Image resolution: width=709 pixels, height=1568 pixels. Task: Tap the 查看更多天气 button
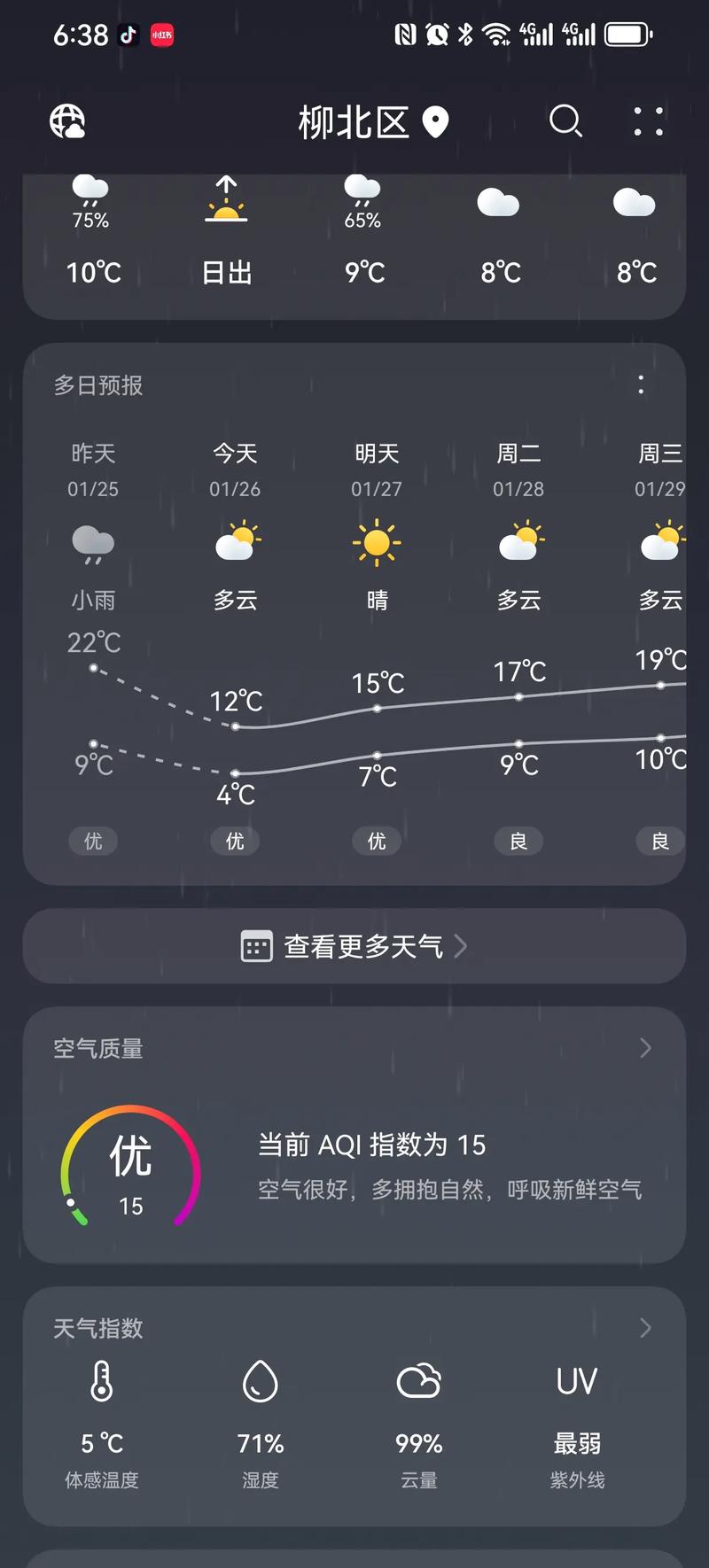(x=354, y=946)
